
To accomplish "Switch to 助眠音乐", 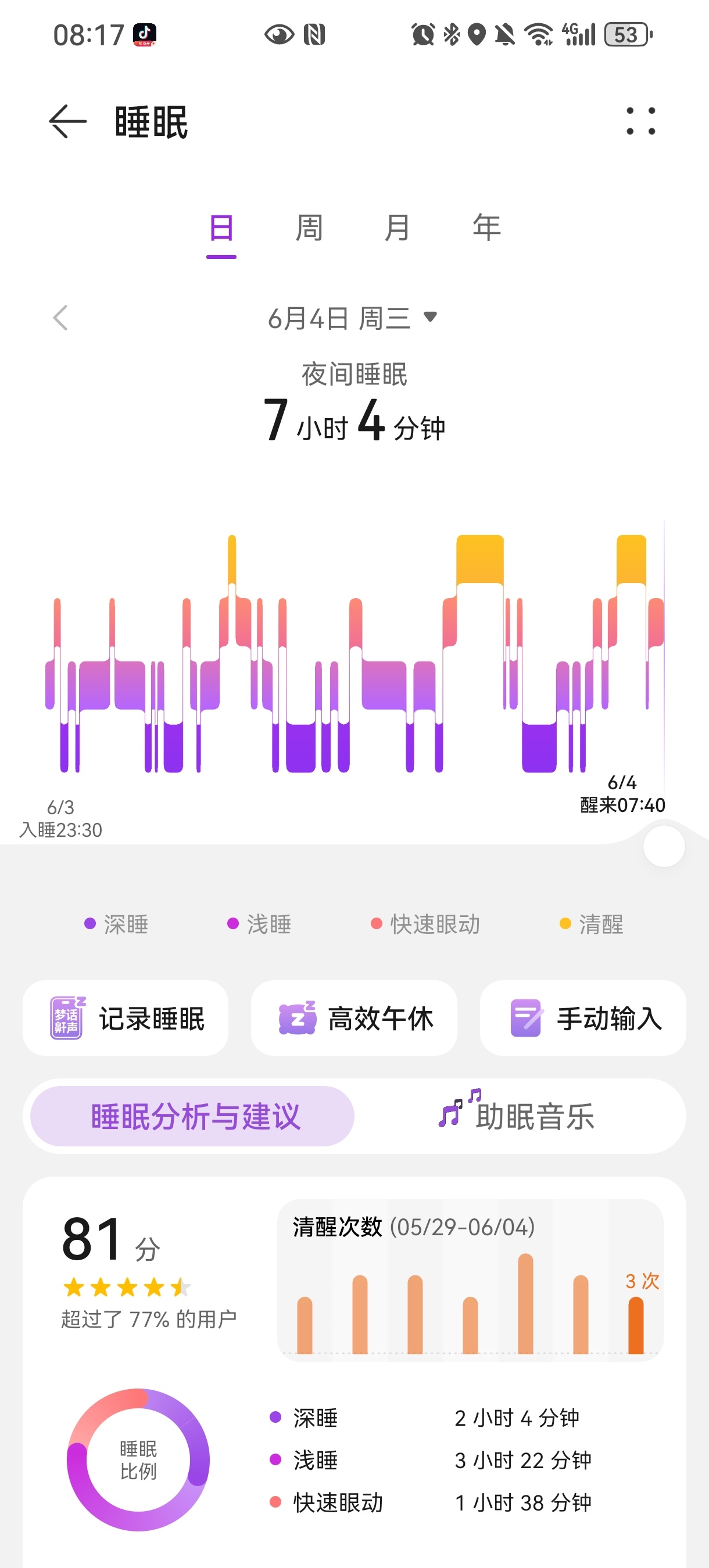I will [517, 1116].
